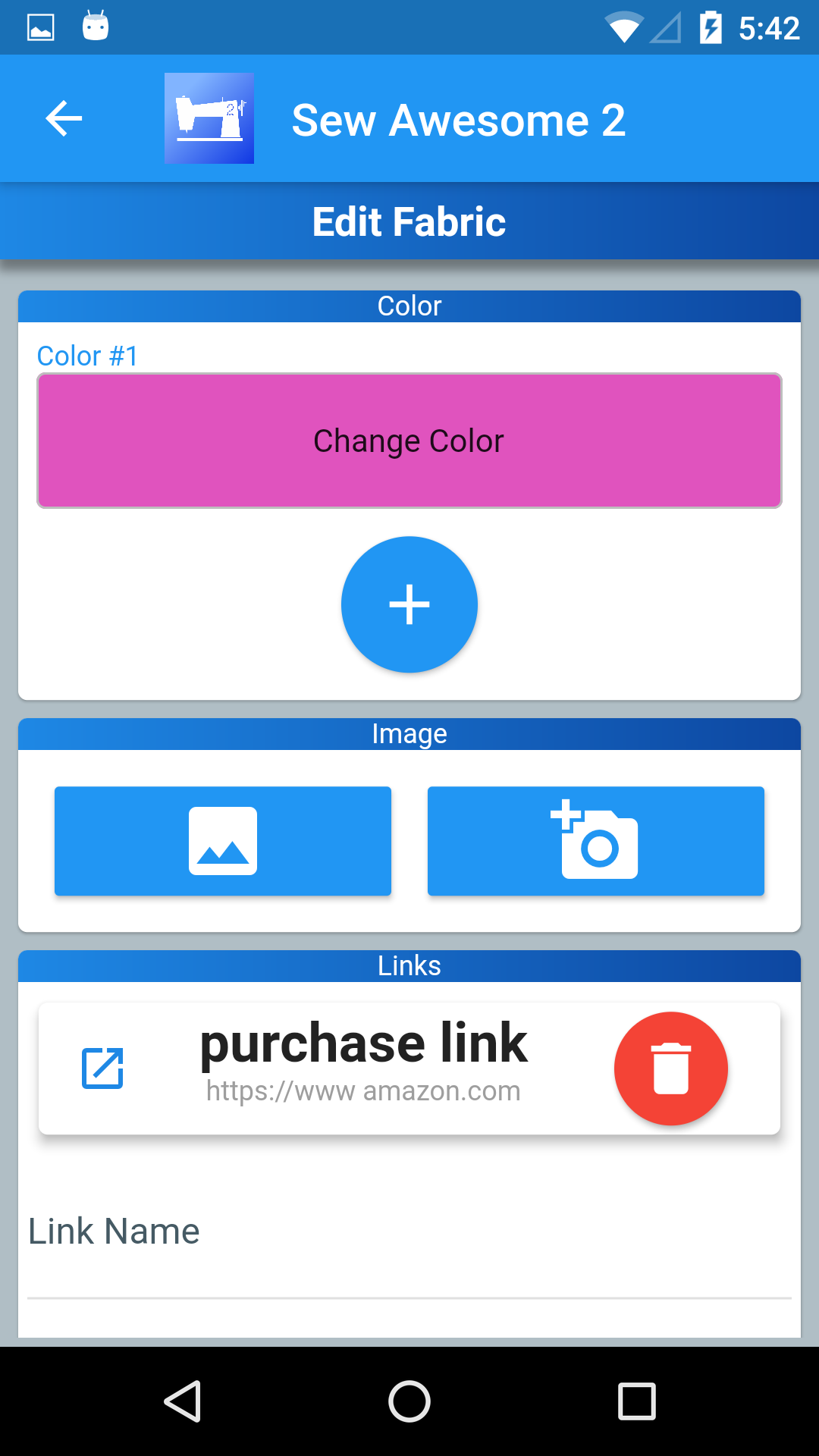
Task: Tap the pink Change Color button
Action: coord(409,441)
